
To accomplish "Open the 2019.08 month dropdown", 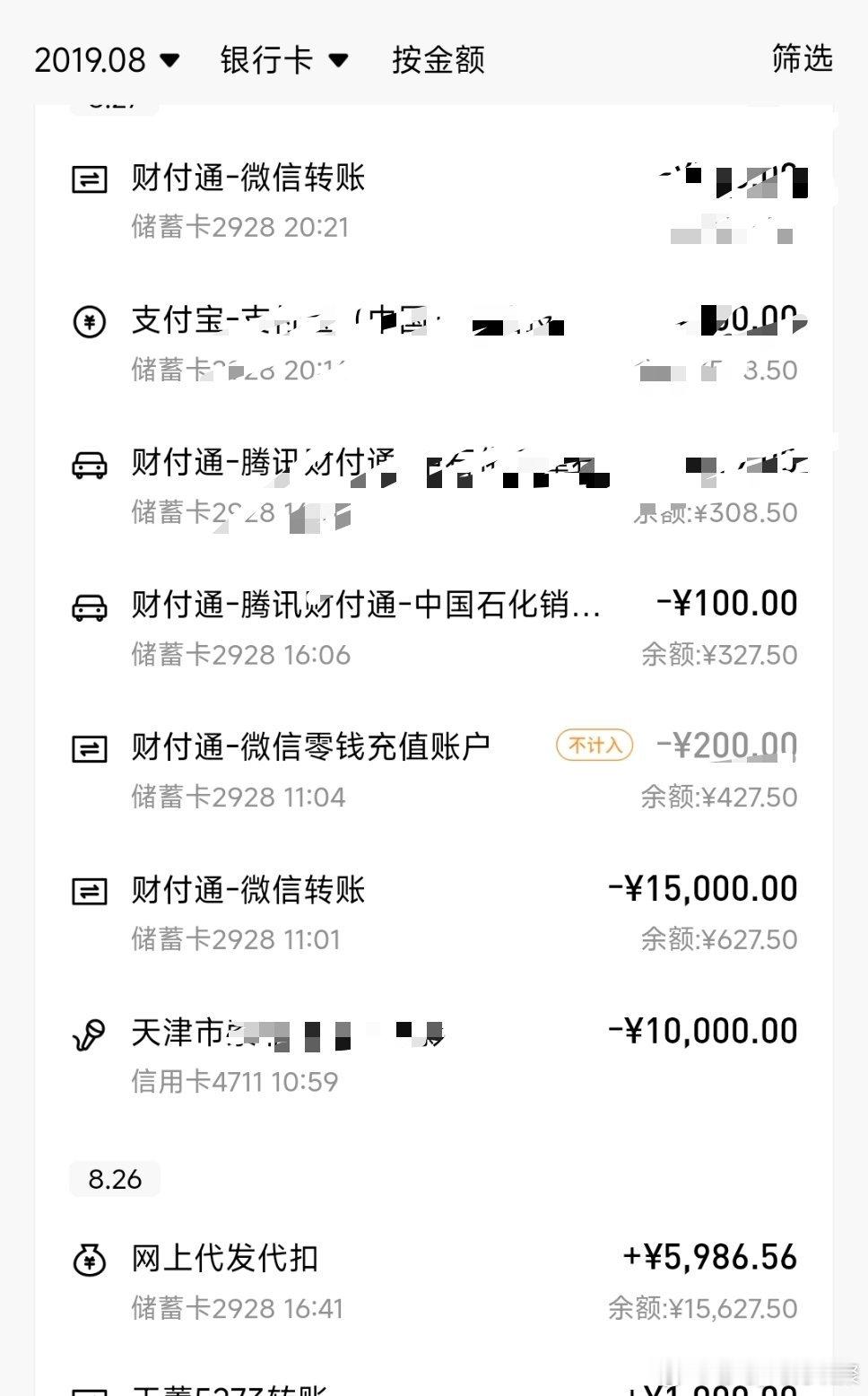I will 108,60.
